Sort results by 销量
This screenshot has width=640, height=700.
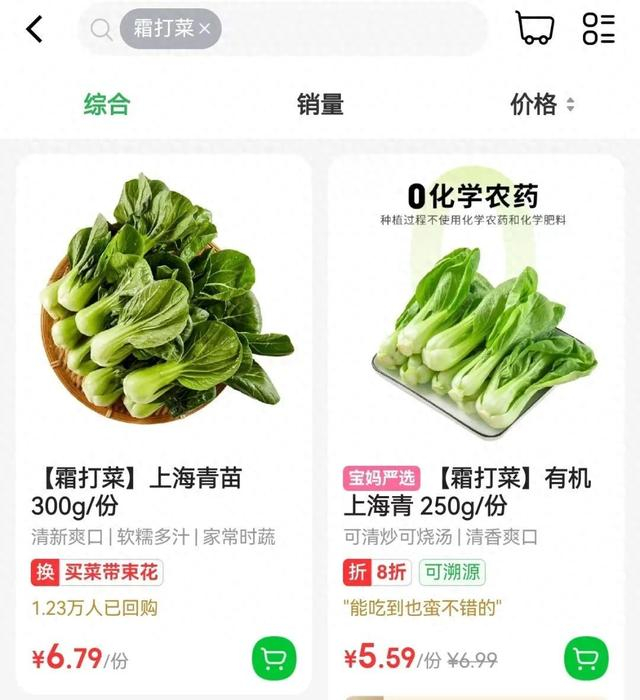(x=320, y=104)
